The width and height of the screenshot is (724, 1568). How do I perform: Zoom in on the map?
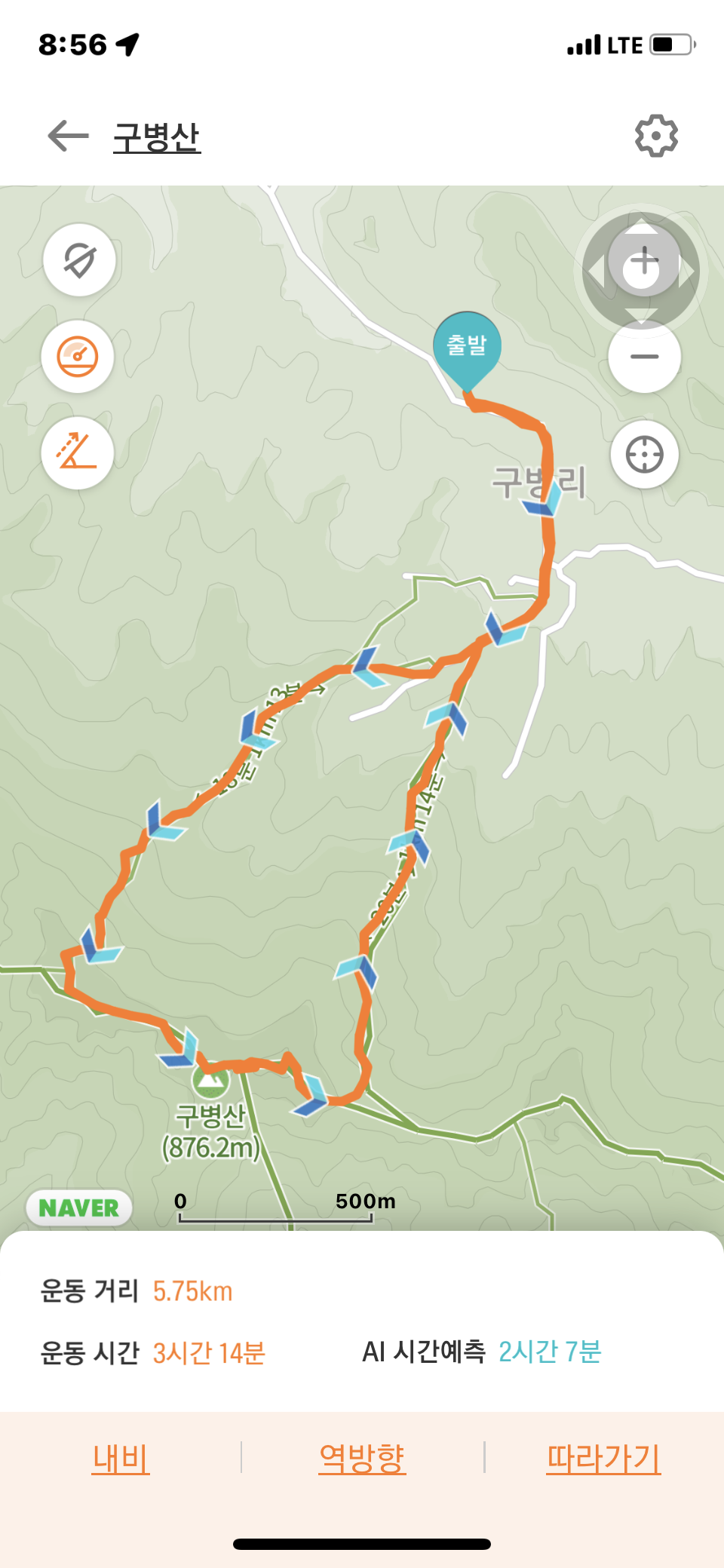(x=644, y=262)
